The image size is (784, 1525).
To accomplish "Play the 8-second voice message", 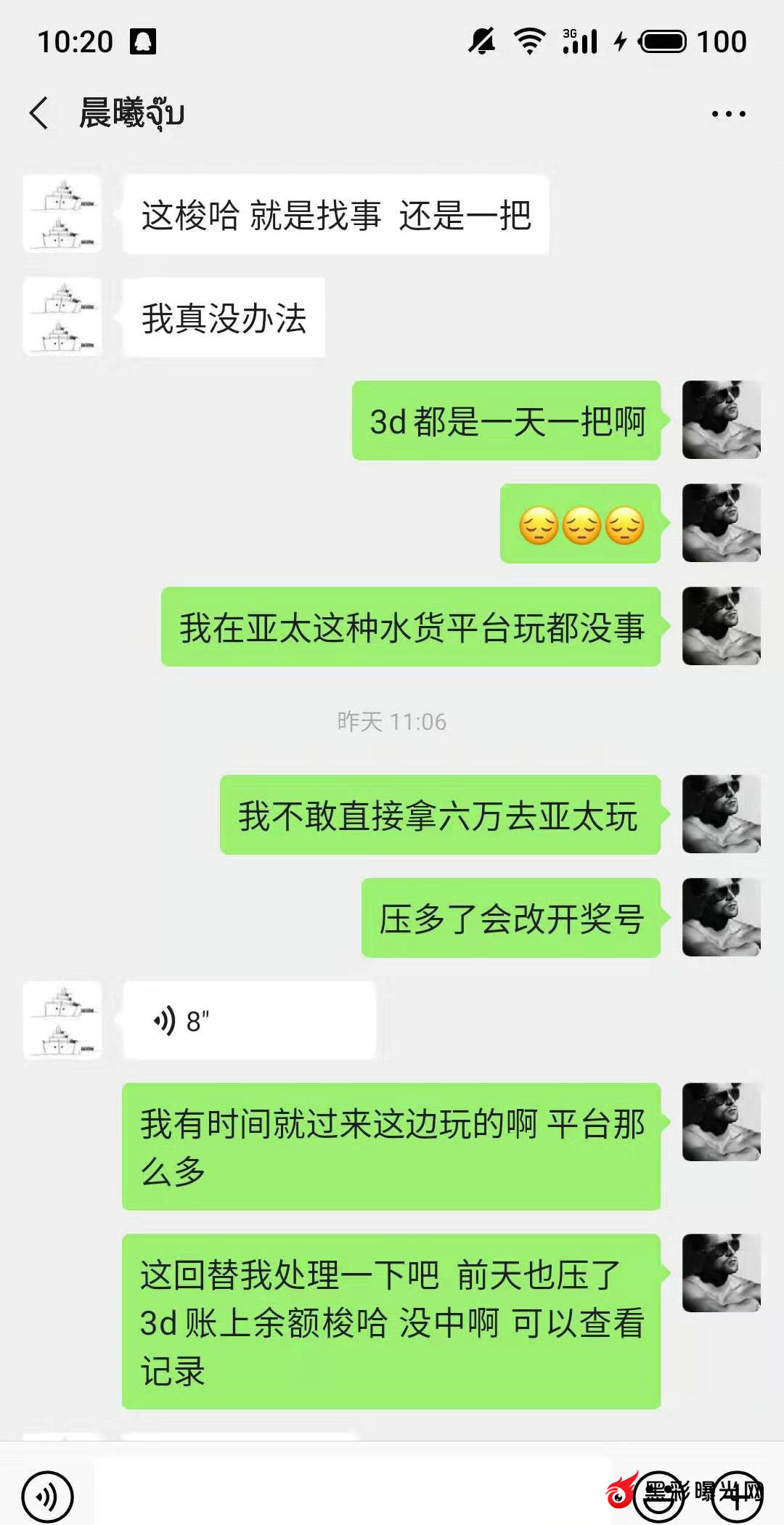I will [x=249, y=1020].
